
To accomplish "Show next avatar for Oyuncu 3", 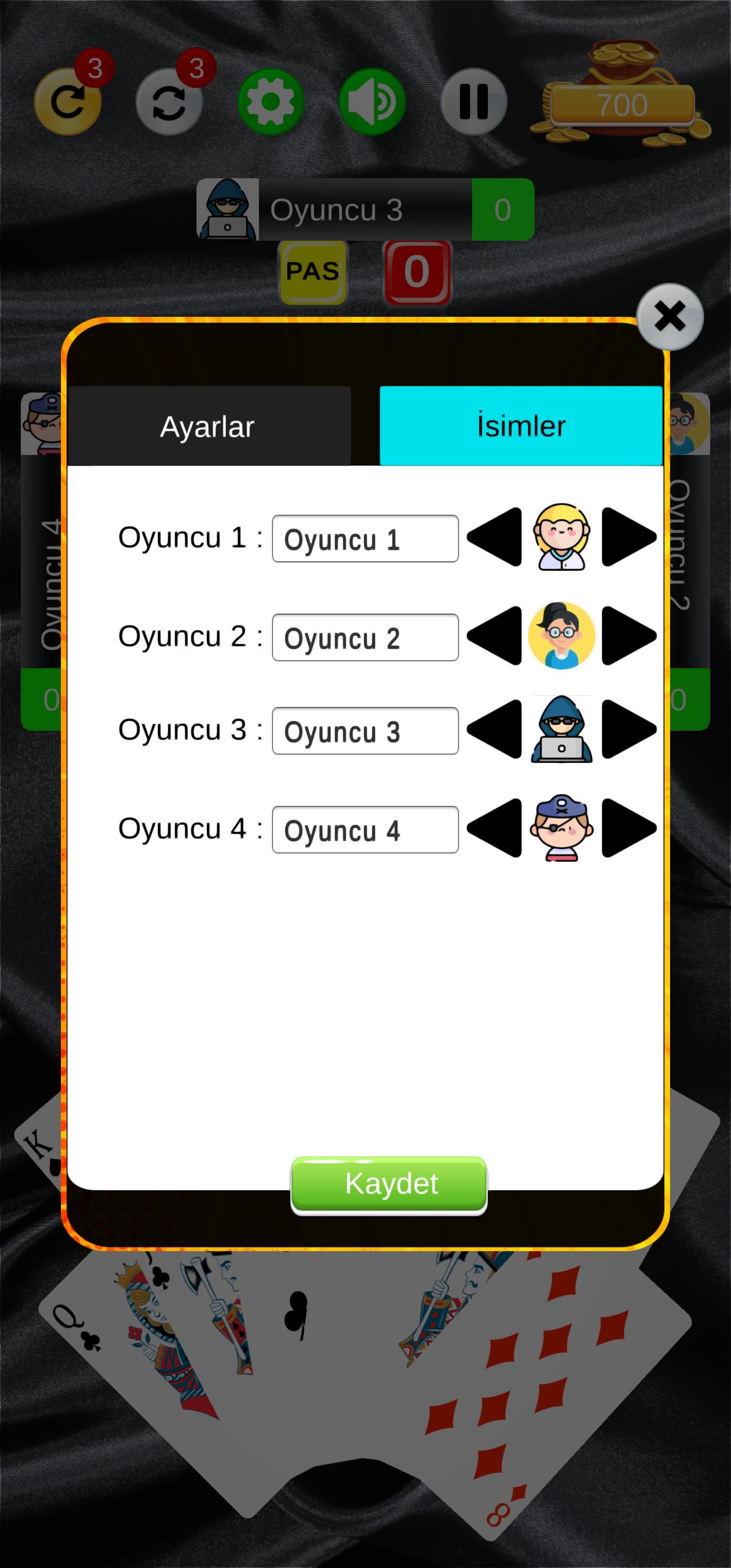I will click(629, 729).
